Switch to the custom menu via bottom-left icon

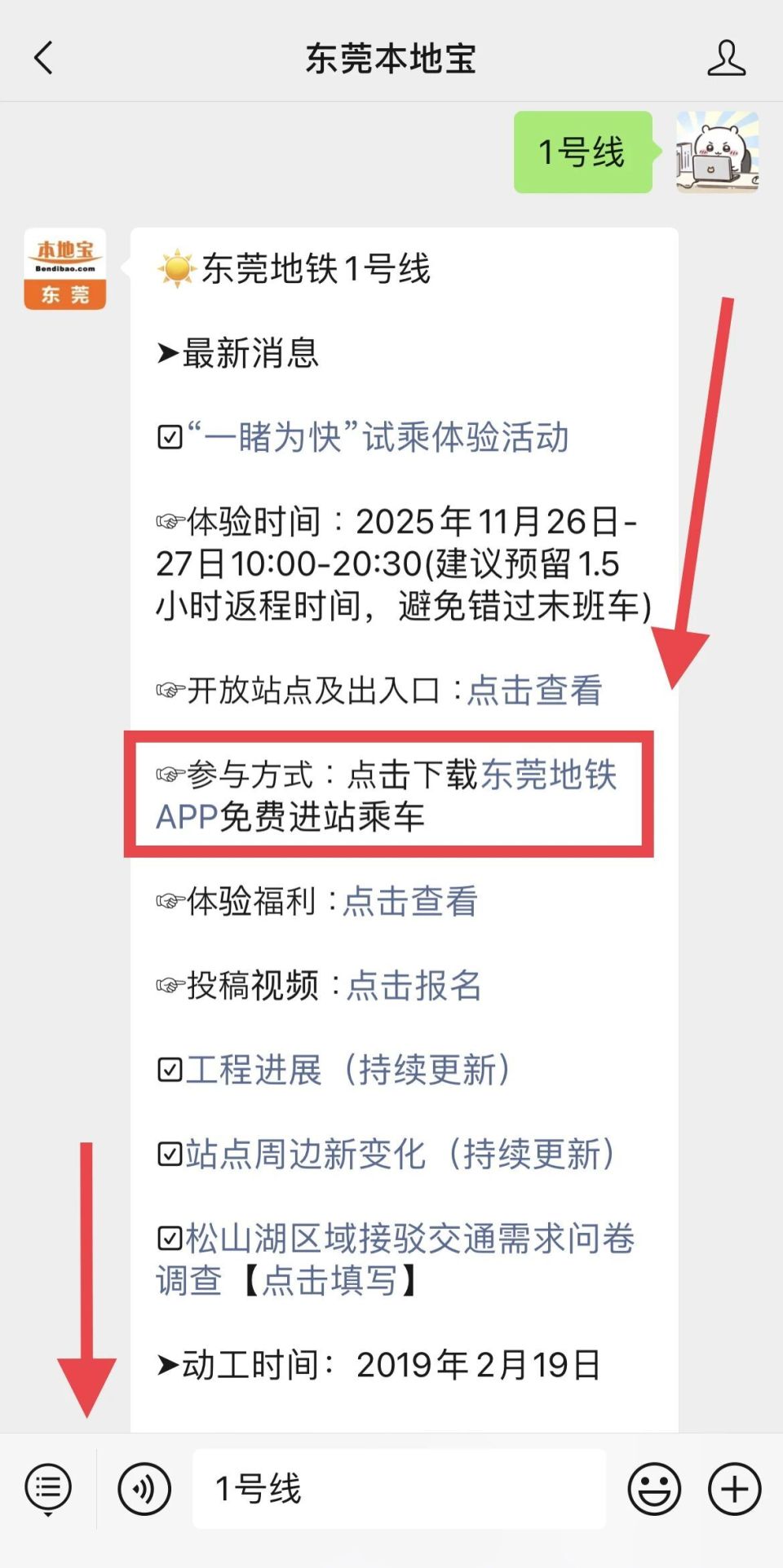48,1488
